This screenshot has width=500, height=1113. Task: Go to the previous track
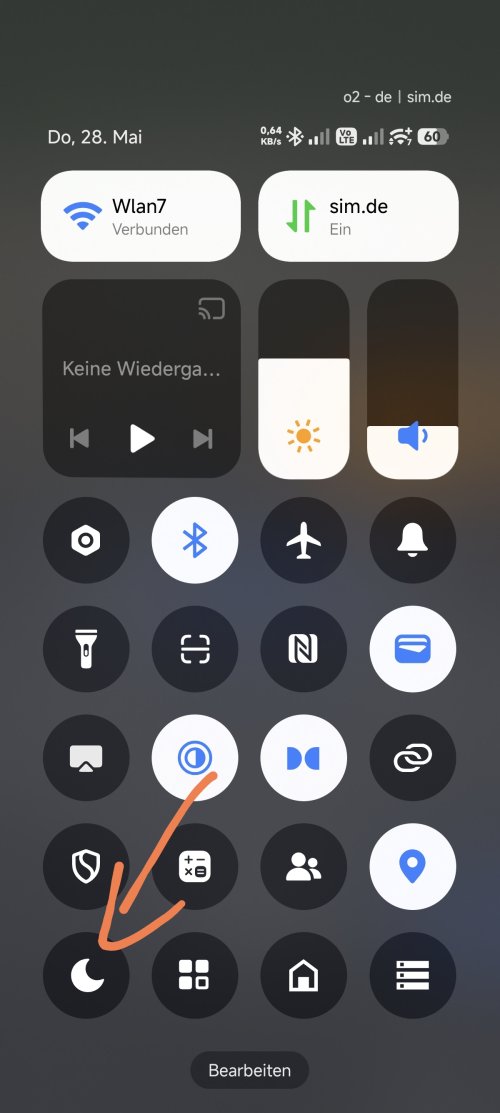pos(80,439)
